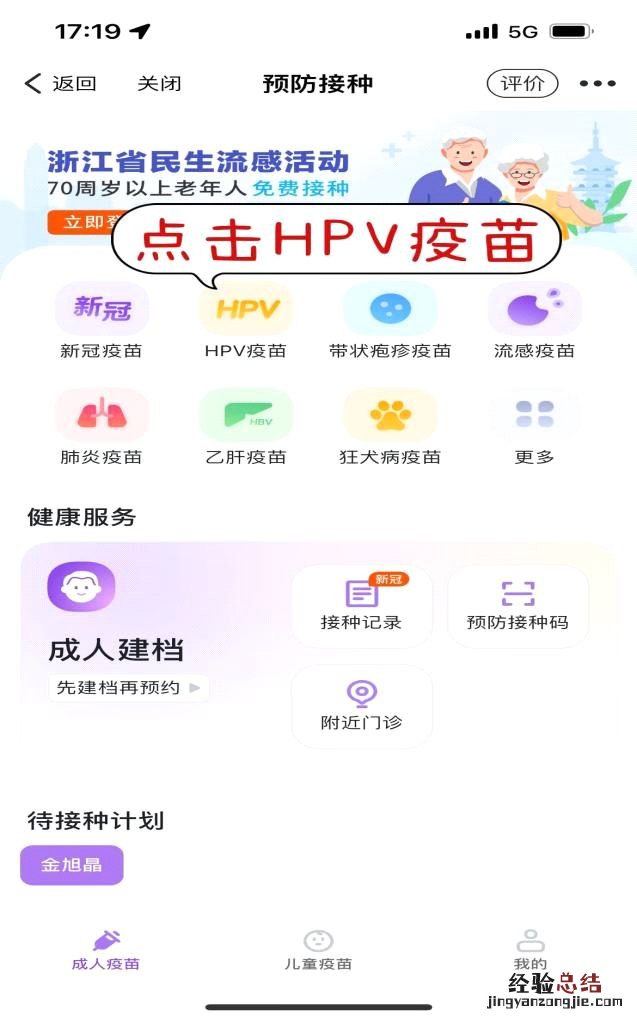637x1020 pixels.
Task: Open 肺炎疫苗
Action: point(101,427)
